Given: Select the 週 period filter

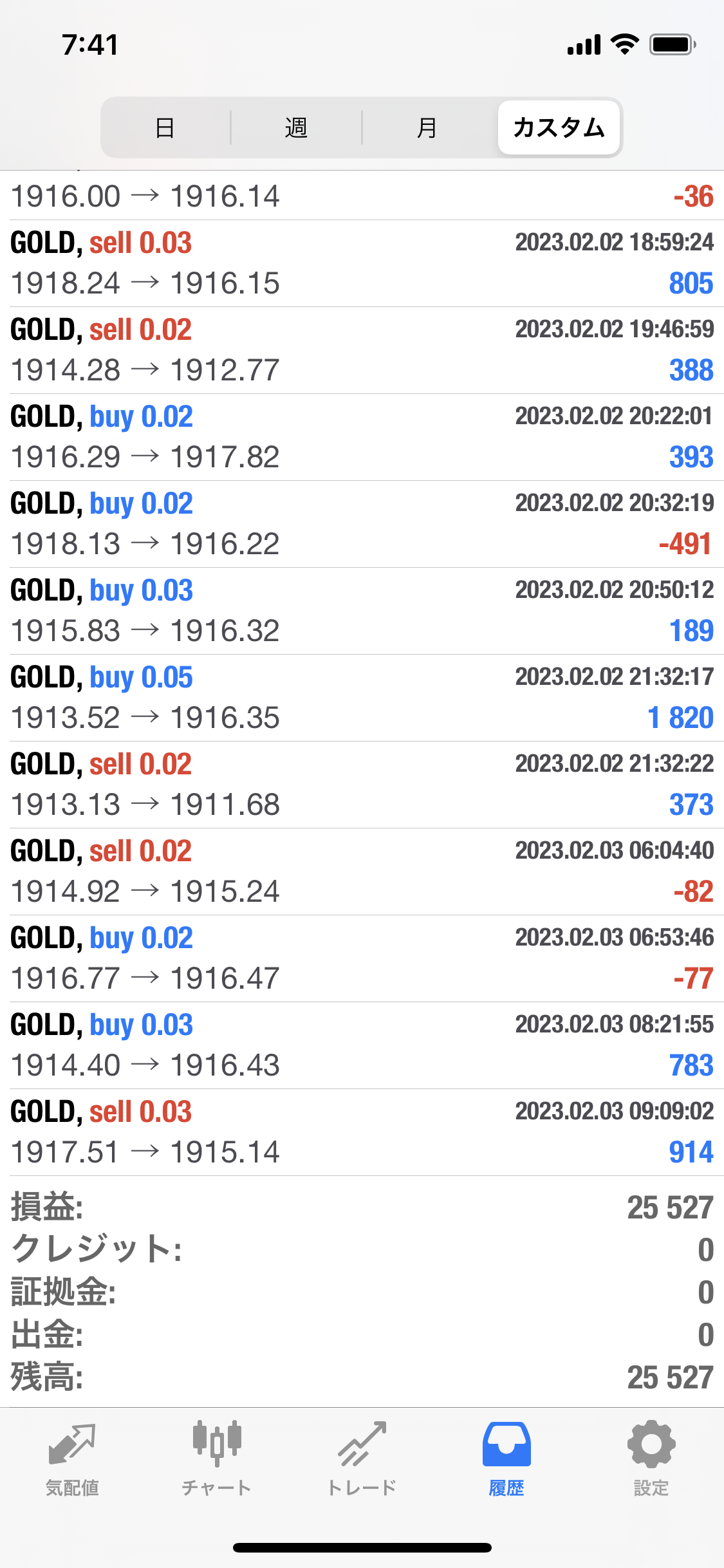Looking at the screenshot, I should pos(296,127).
